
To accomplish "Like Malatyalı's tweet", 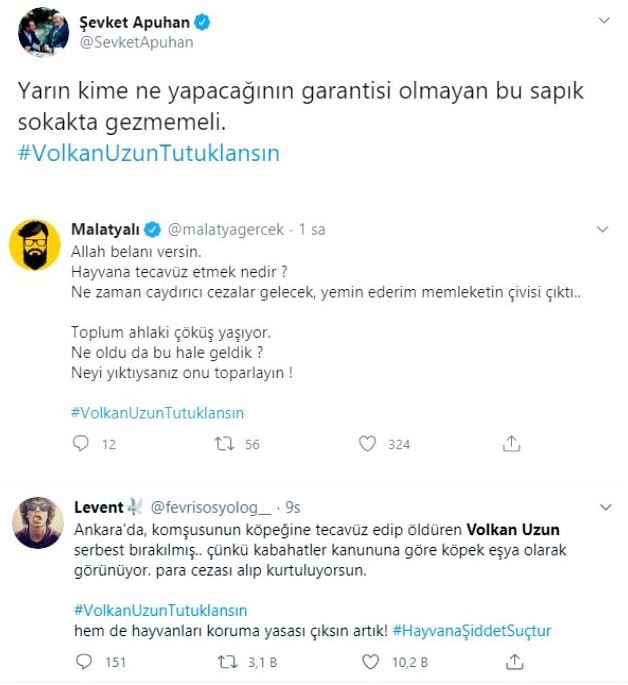I will pos(367,444).
